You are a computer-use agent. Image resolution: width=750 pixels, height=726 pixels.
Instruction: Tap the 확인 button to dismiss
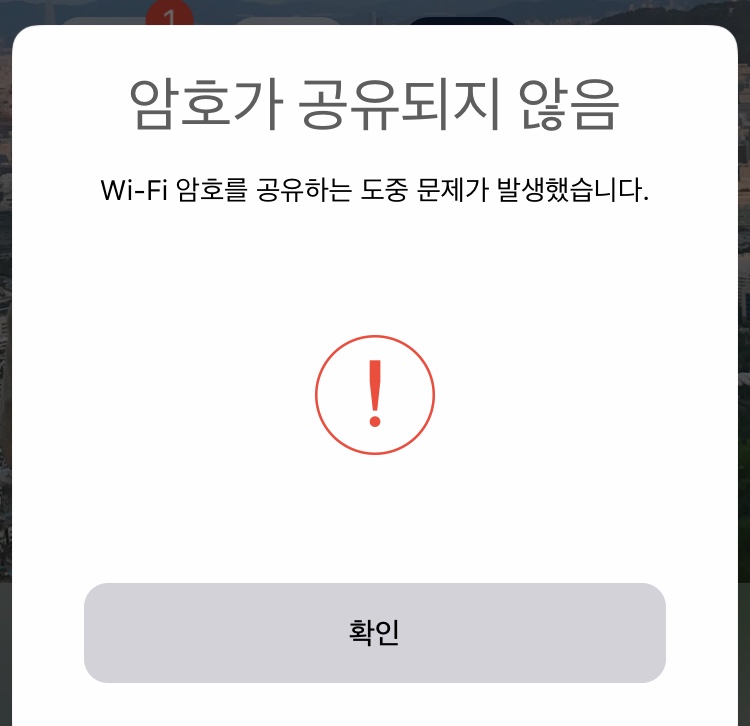pyautogui.click(x=374, y=632)
